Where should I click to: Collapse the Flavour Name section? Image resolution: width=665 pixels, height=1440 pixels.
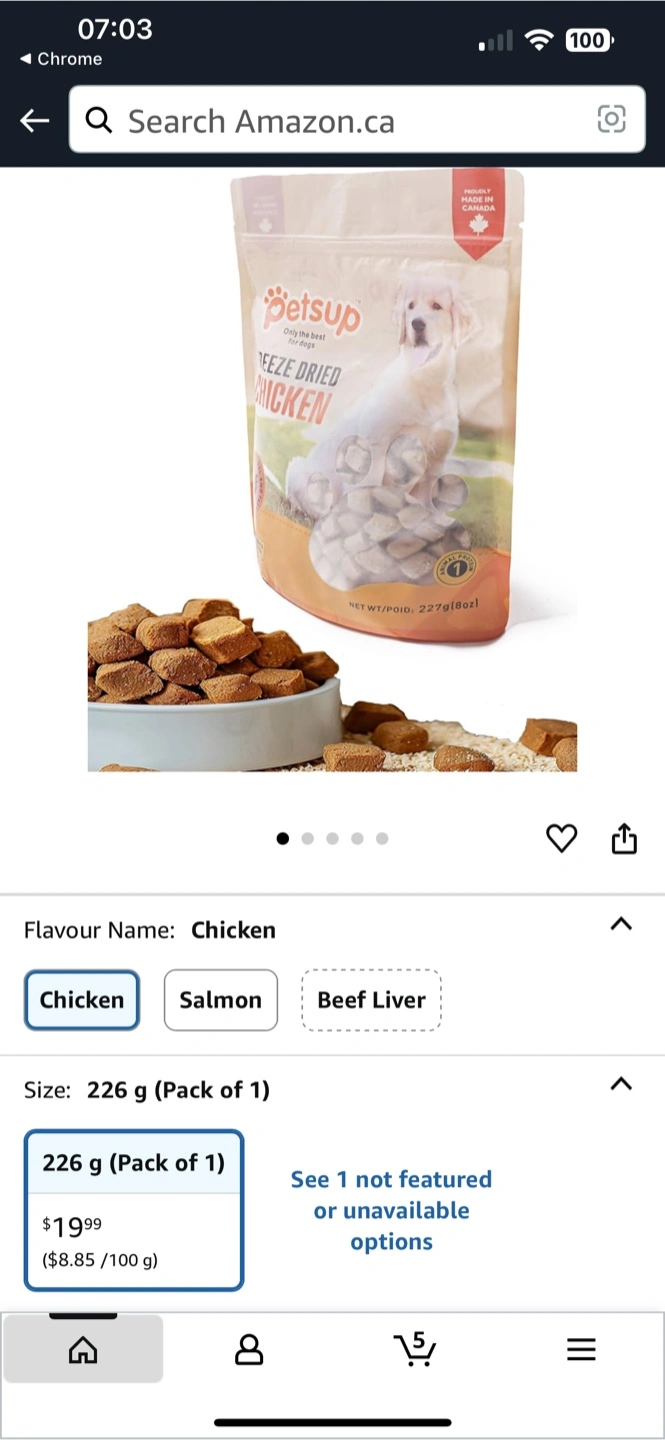click(x=621, y=924)
